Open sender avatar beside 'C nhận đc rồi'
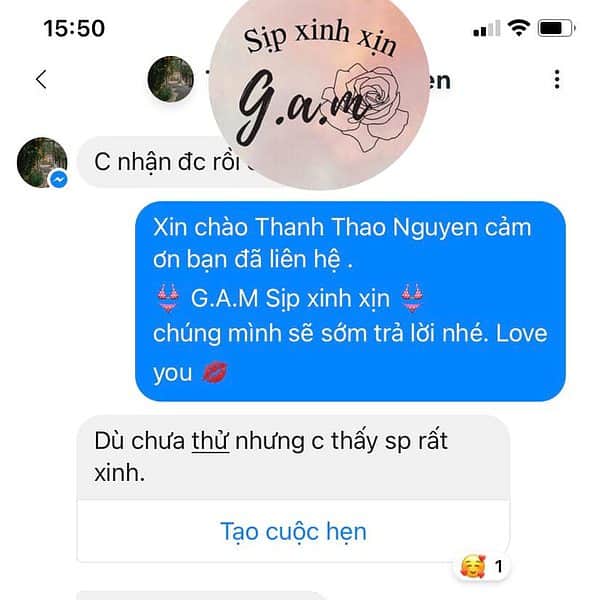 tap(42, 162)
